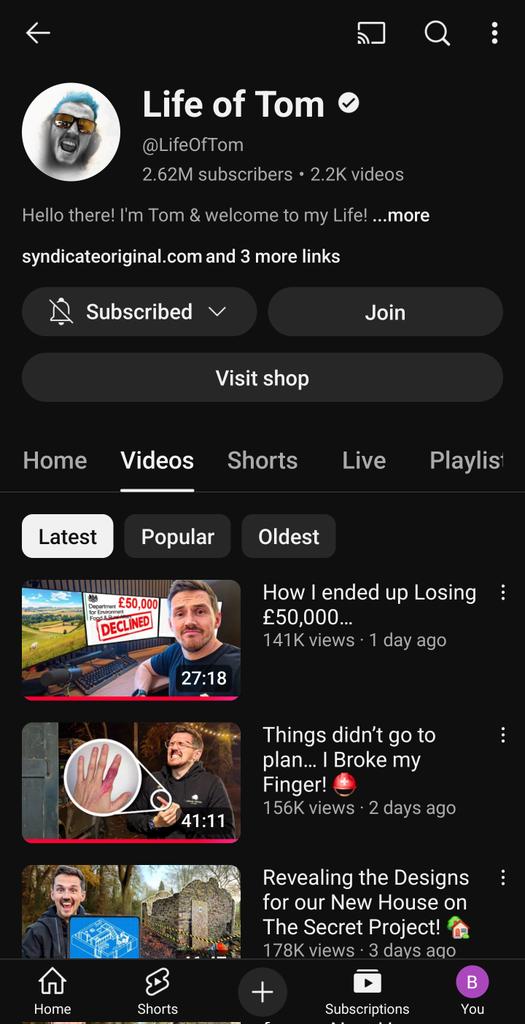The image size is (525, 1024).
Task: Open options for Losing £50,000 video
Action: click(x=503, y=592)
